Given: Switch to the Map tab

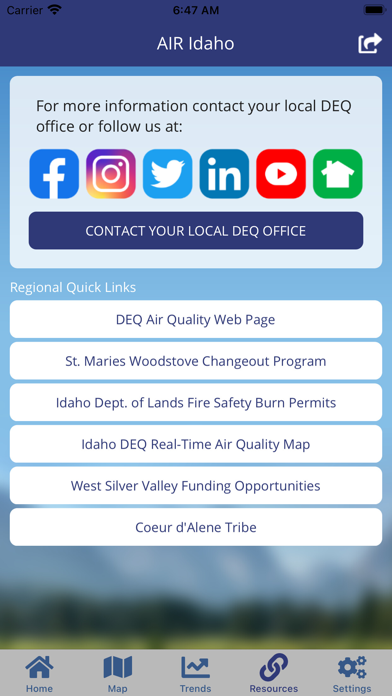Looking at the screenshot, I should [x=118, y=673].
